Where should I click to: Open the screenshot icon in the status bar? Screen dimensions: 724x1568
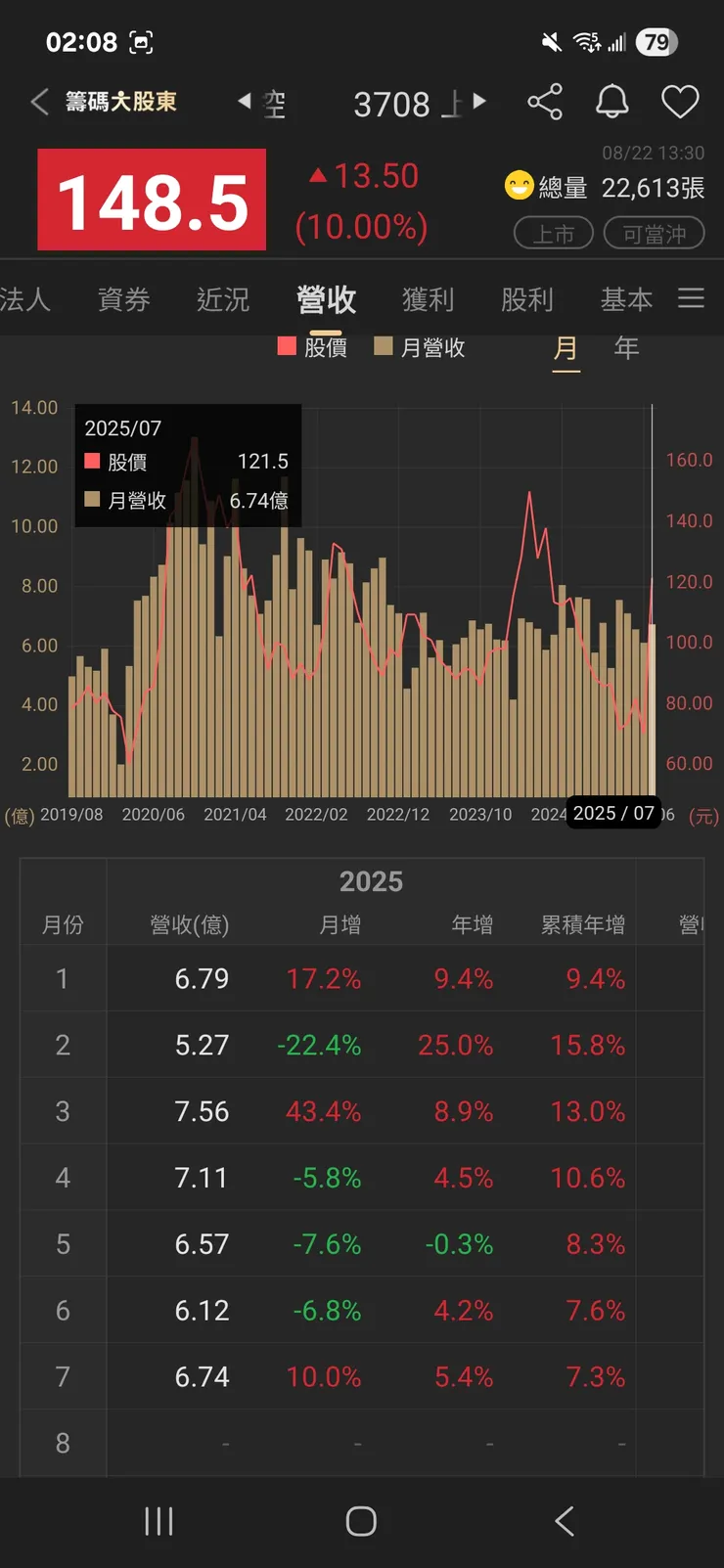[141, 41]
